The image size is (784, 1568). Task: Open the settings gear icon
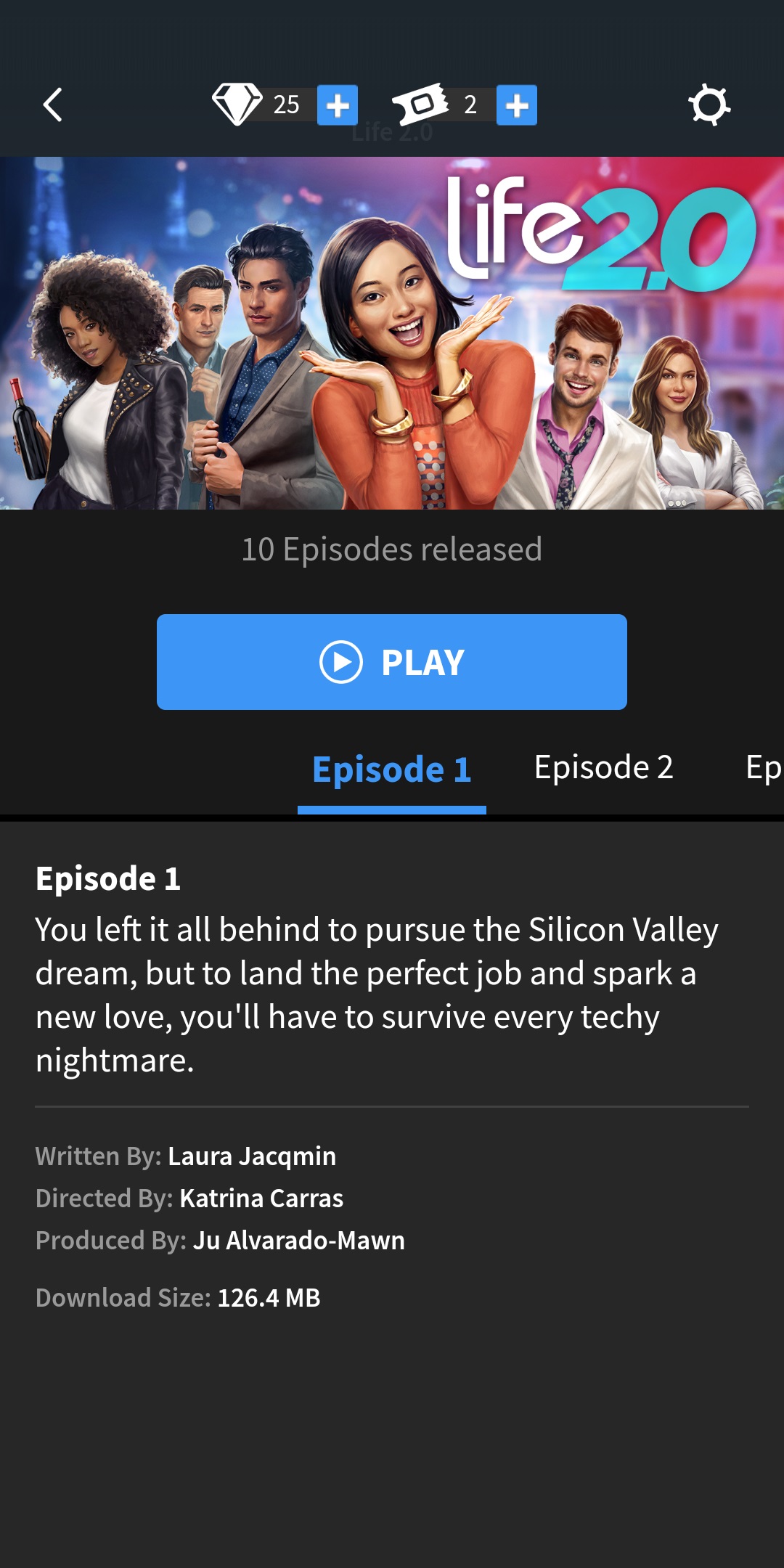(x=709, y=105)
